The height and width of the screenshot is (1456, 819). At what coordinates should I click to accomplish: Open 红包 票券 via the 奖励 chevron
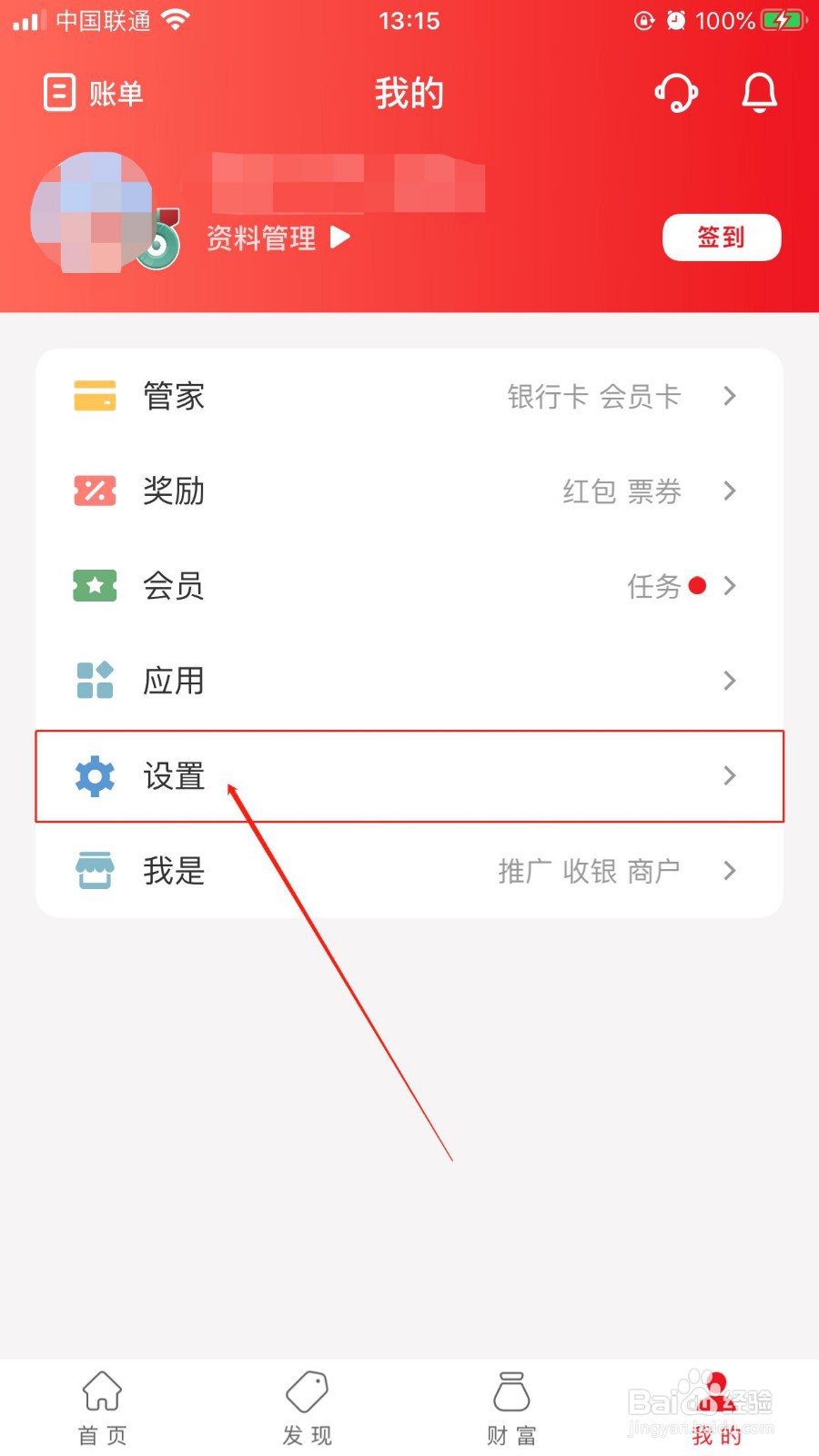coord(730,491)
